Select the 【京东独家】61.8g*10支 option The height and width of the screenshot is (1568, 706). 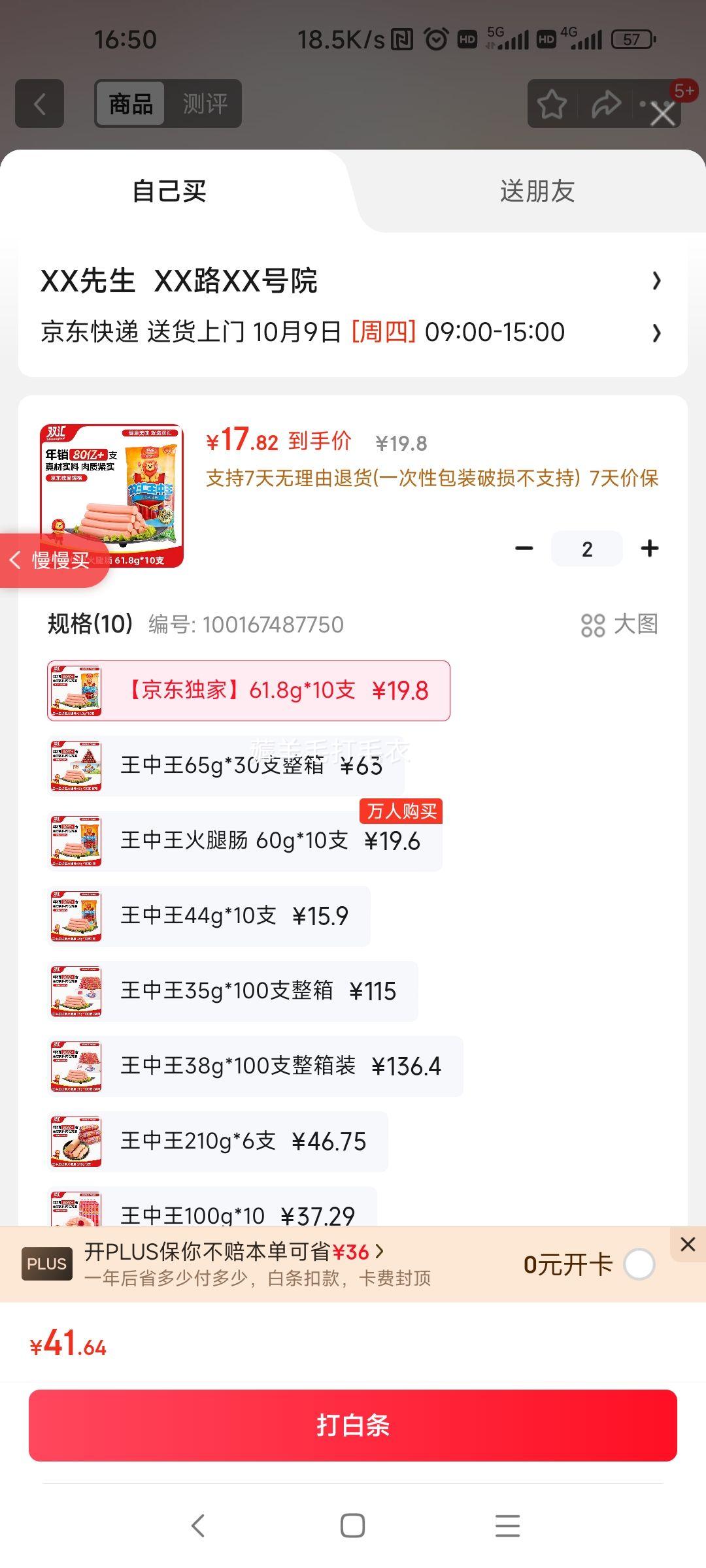pos(248,691)
